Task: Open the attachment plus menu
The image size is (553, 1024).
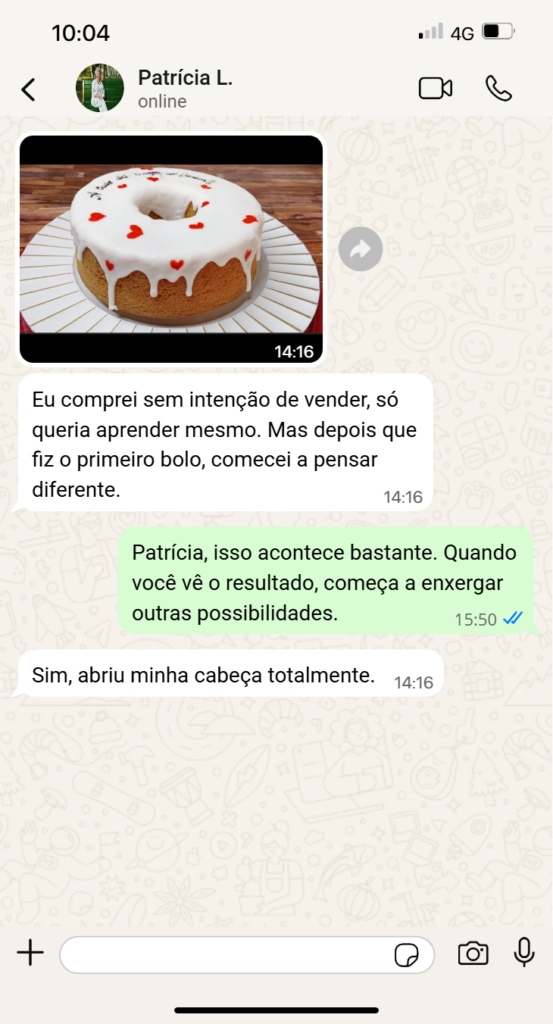Action: point(30,953)
